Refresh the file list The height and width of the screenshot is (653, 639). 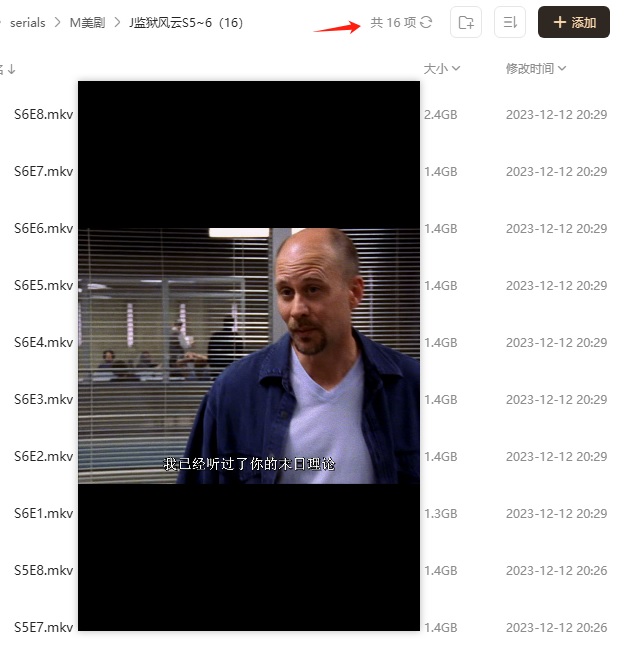(427, 22)
